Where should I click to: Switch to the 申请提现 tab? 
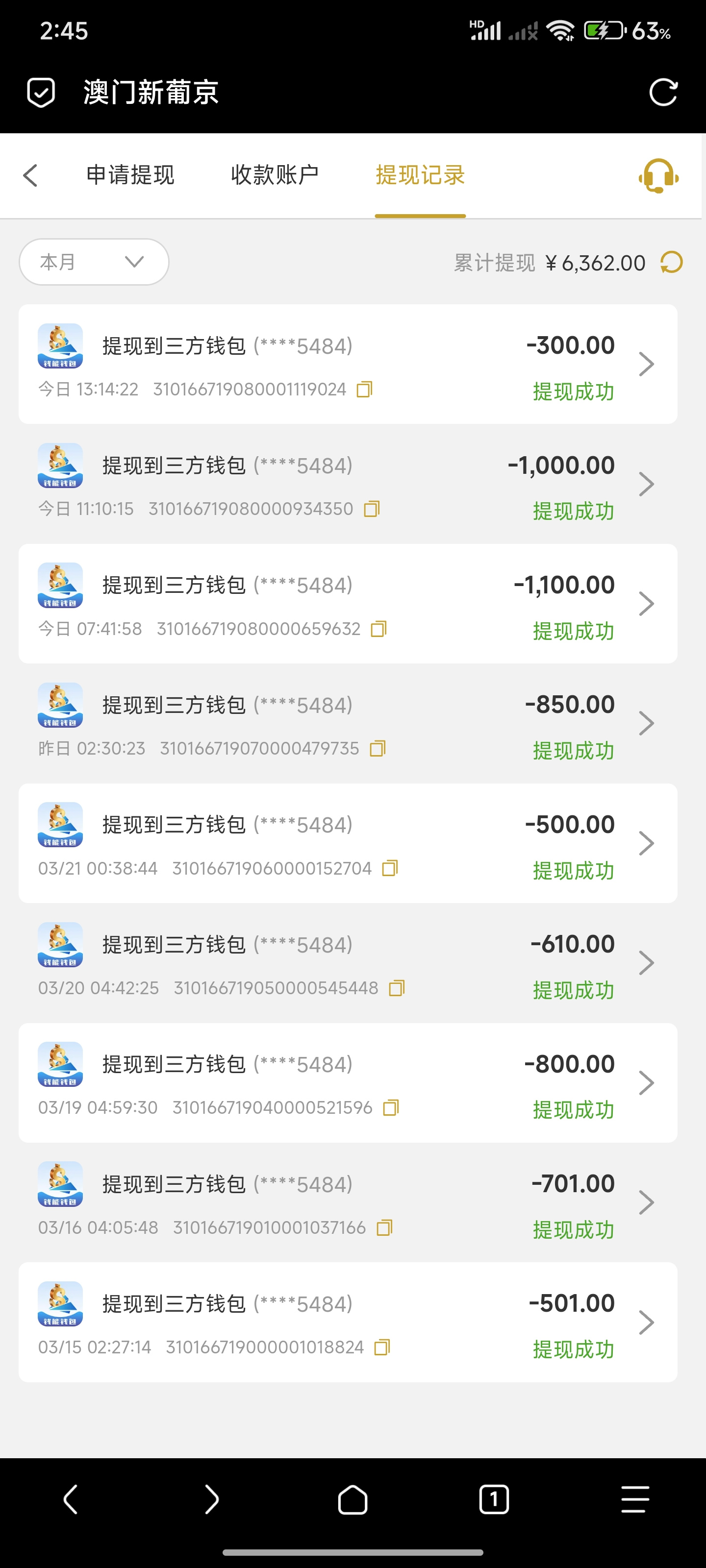coord(131,175)
